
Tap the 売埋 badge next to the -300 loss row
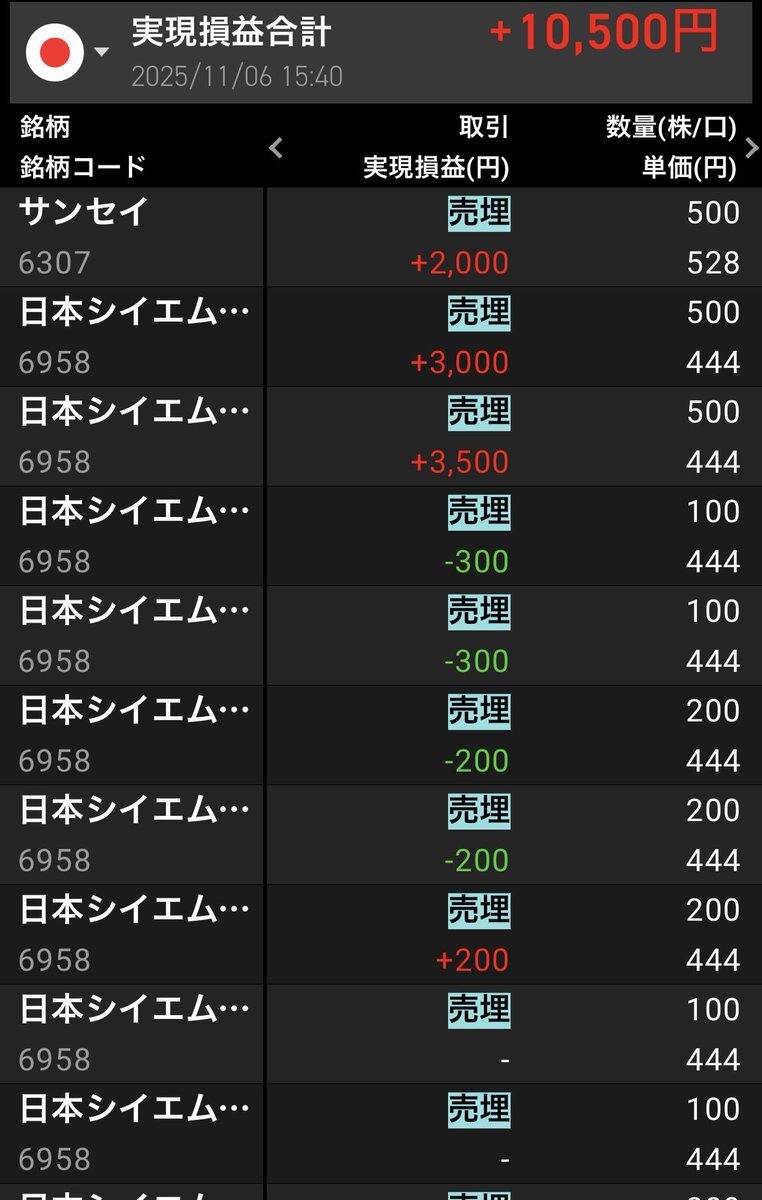coord(480,511)
